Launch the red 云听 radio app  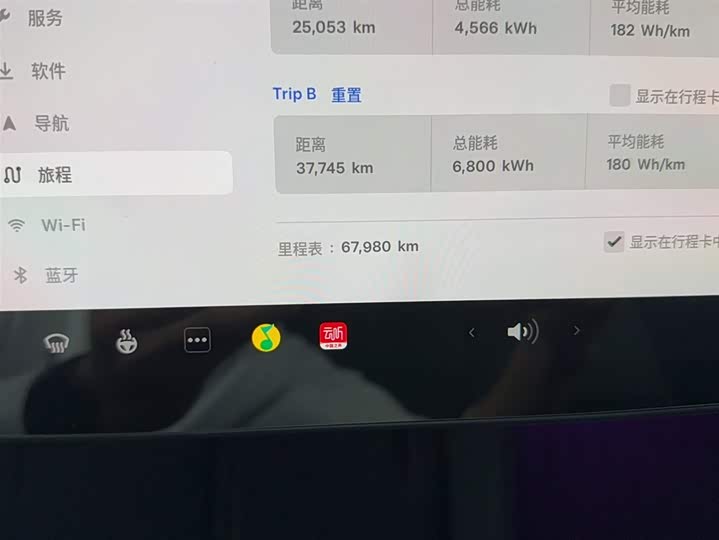(333, 336)
